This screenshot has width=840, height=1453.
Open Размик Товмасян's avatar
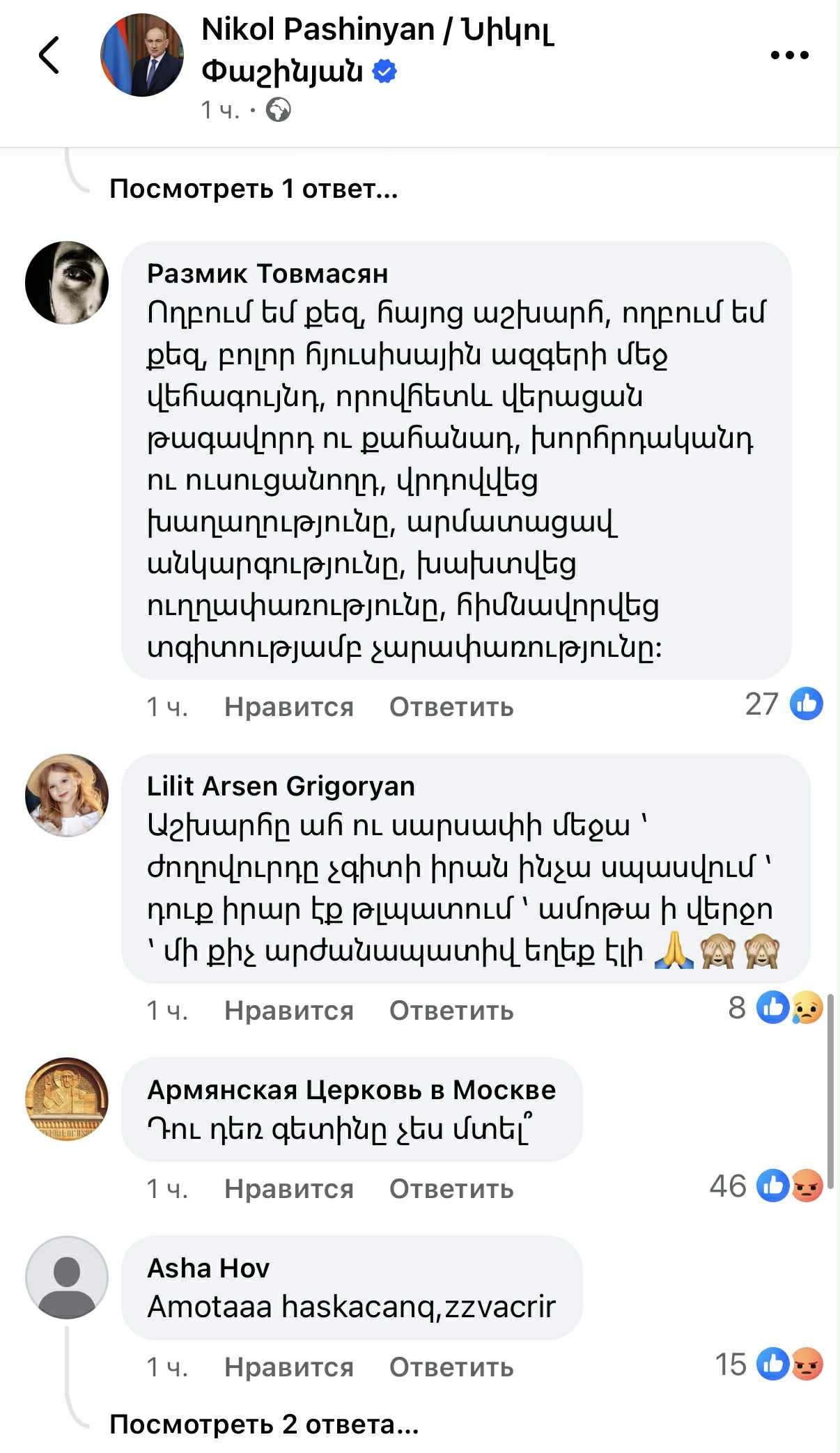click(x=67, y=283)
